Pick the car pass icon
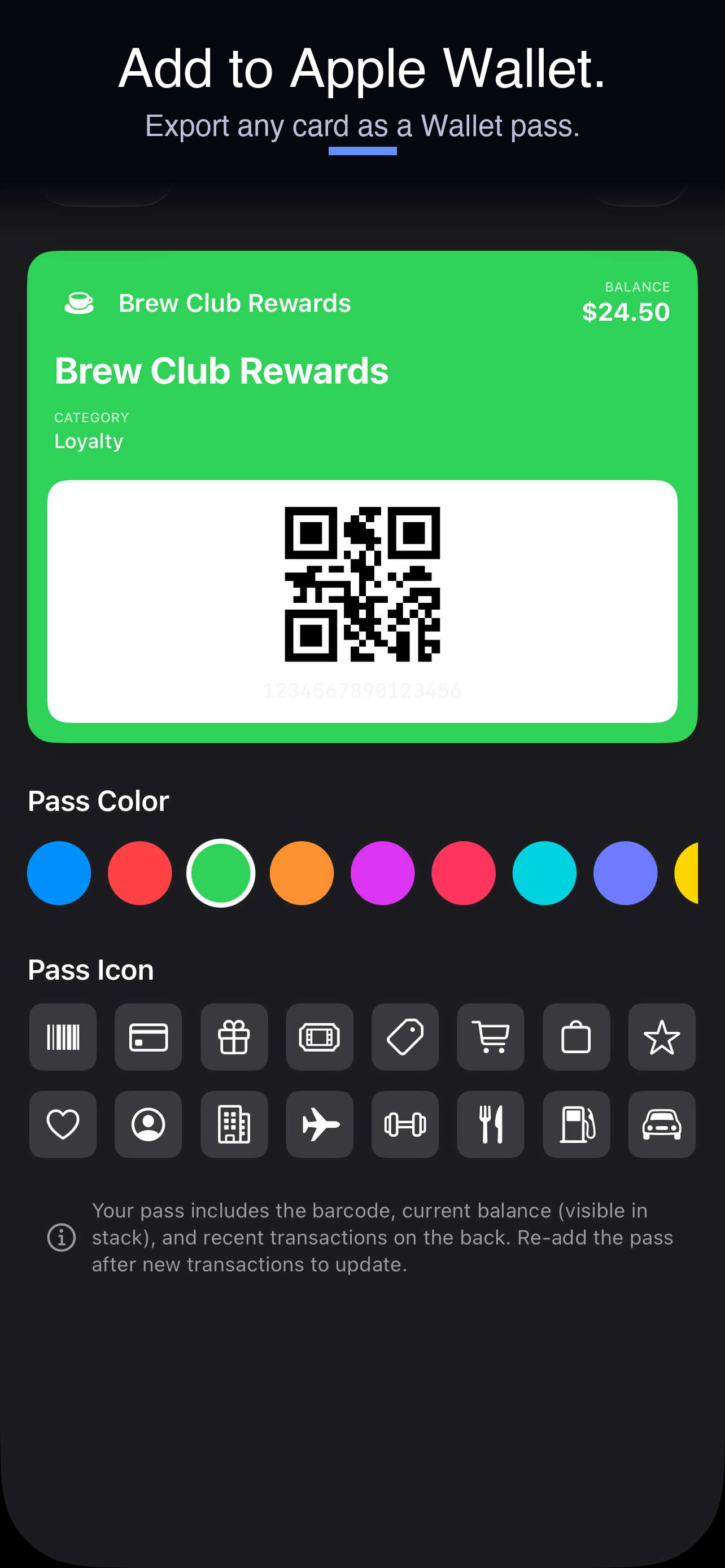 click(x=662, y=1124)
